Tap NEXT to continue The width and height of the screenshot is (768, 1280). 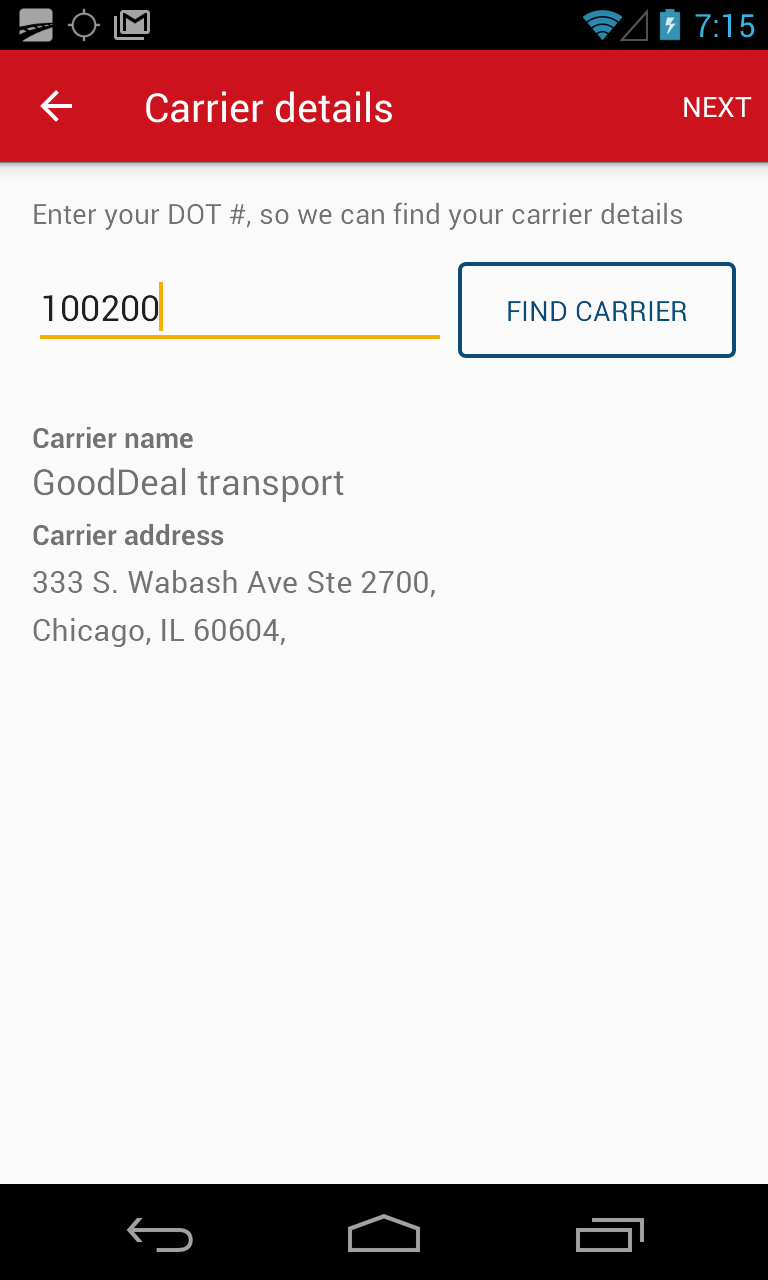[x=716, y=107]
